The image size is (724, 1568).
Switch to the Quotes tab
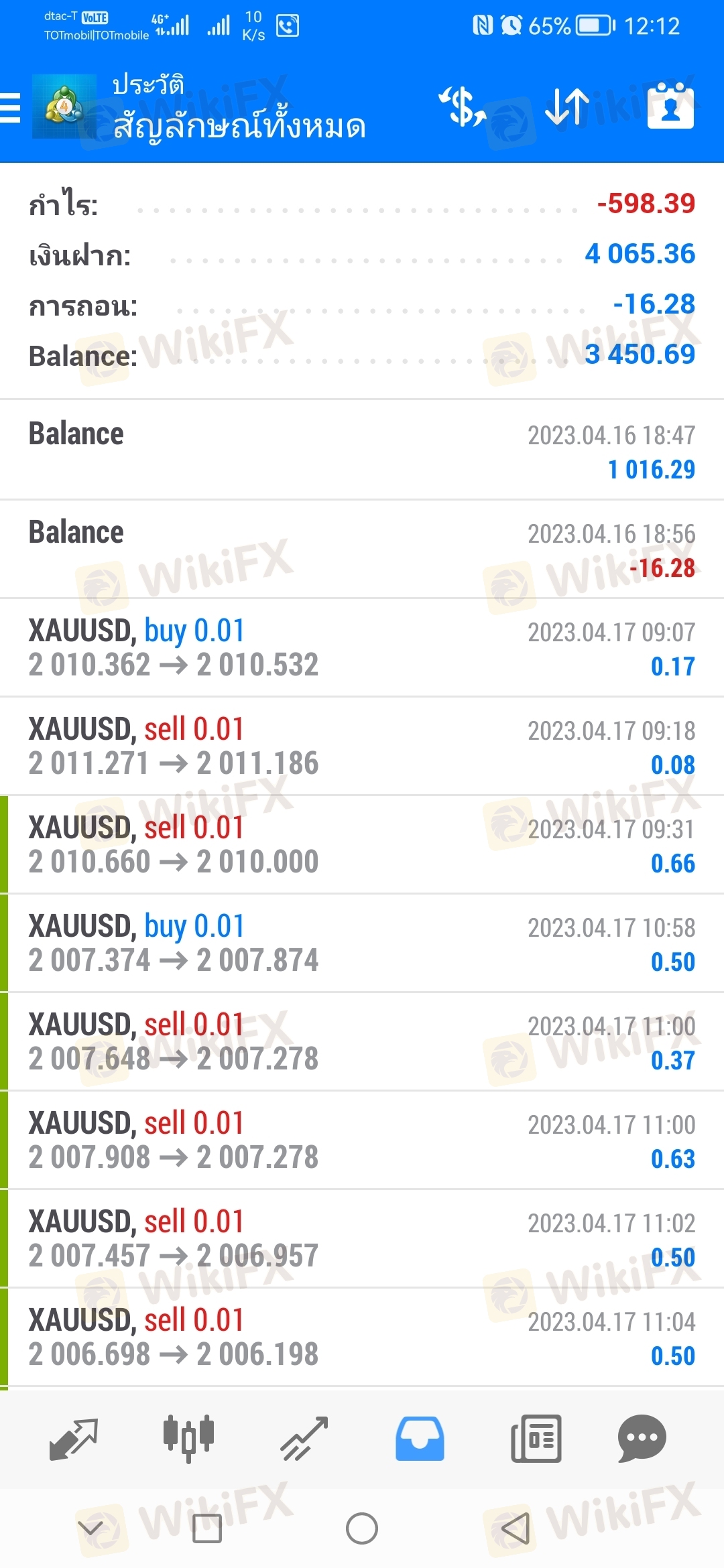74,1439
